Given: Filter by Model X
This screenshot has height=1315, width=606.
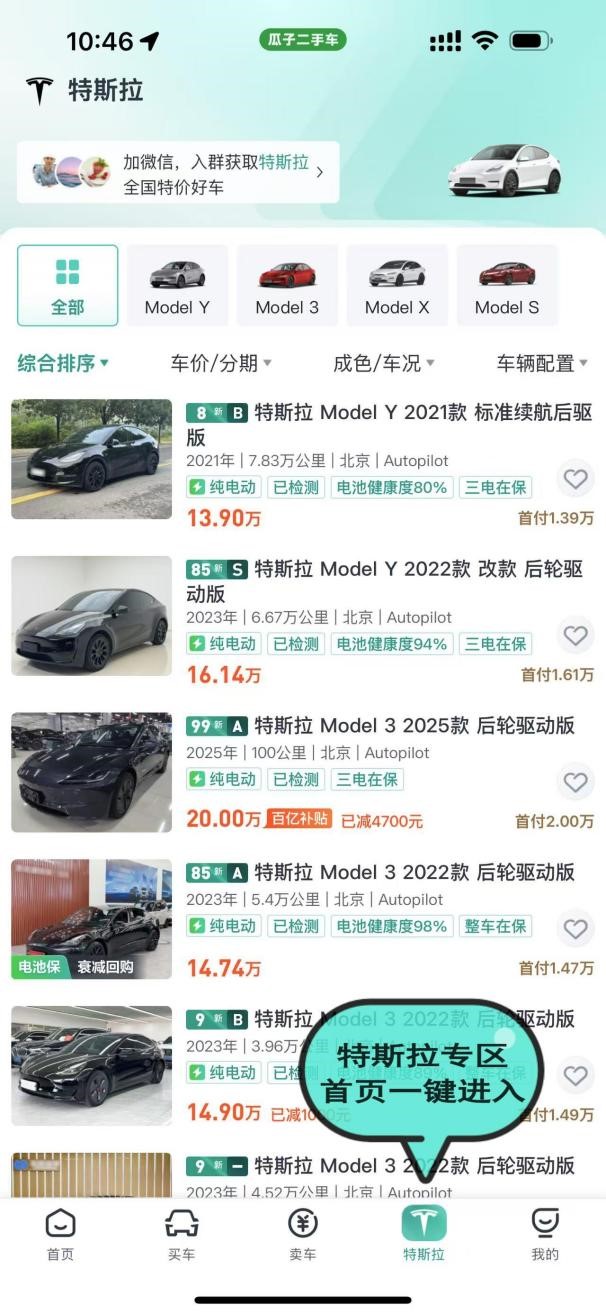Looking at the screenshot, I should pos(397,286).
